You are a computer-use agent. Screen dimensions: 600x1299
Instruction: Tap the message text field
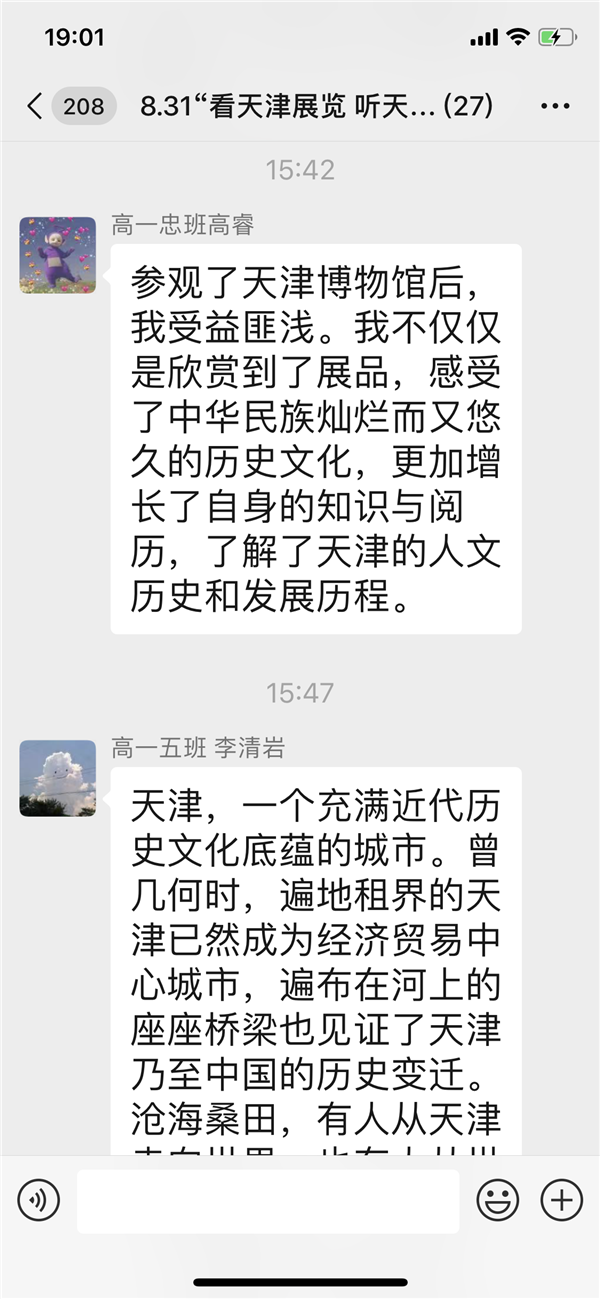[x=268, y=1200]
